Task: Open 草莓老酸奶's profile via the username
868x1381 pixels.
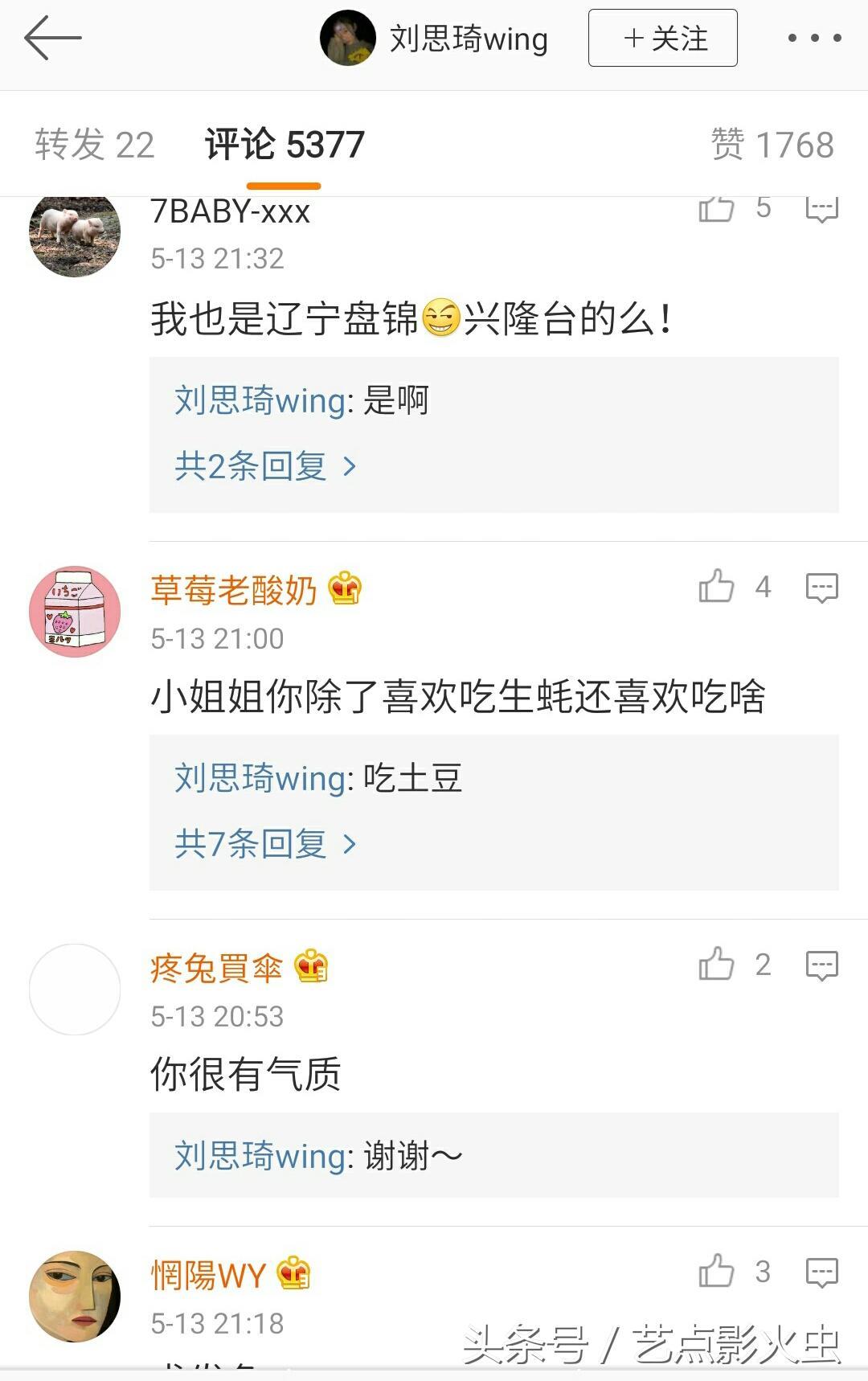Action: click(x=233, y=591)
